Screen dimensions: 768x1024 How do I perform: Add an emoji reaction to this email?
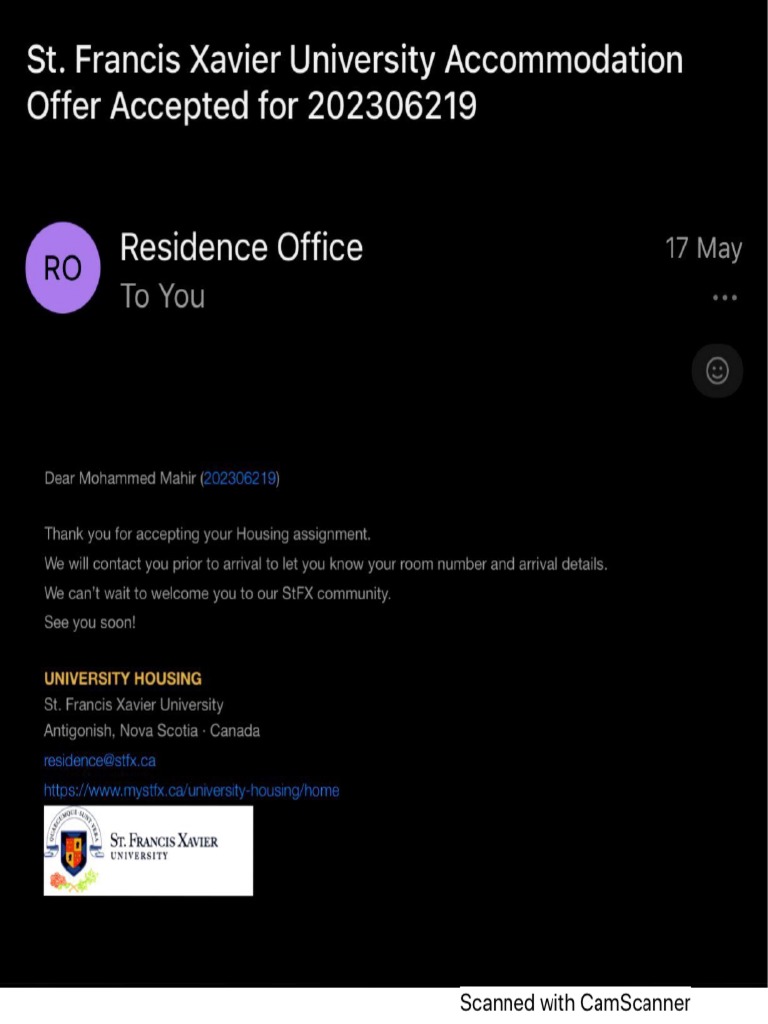pos(717,371)
